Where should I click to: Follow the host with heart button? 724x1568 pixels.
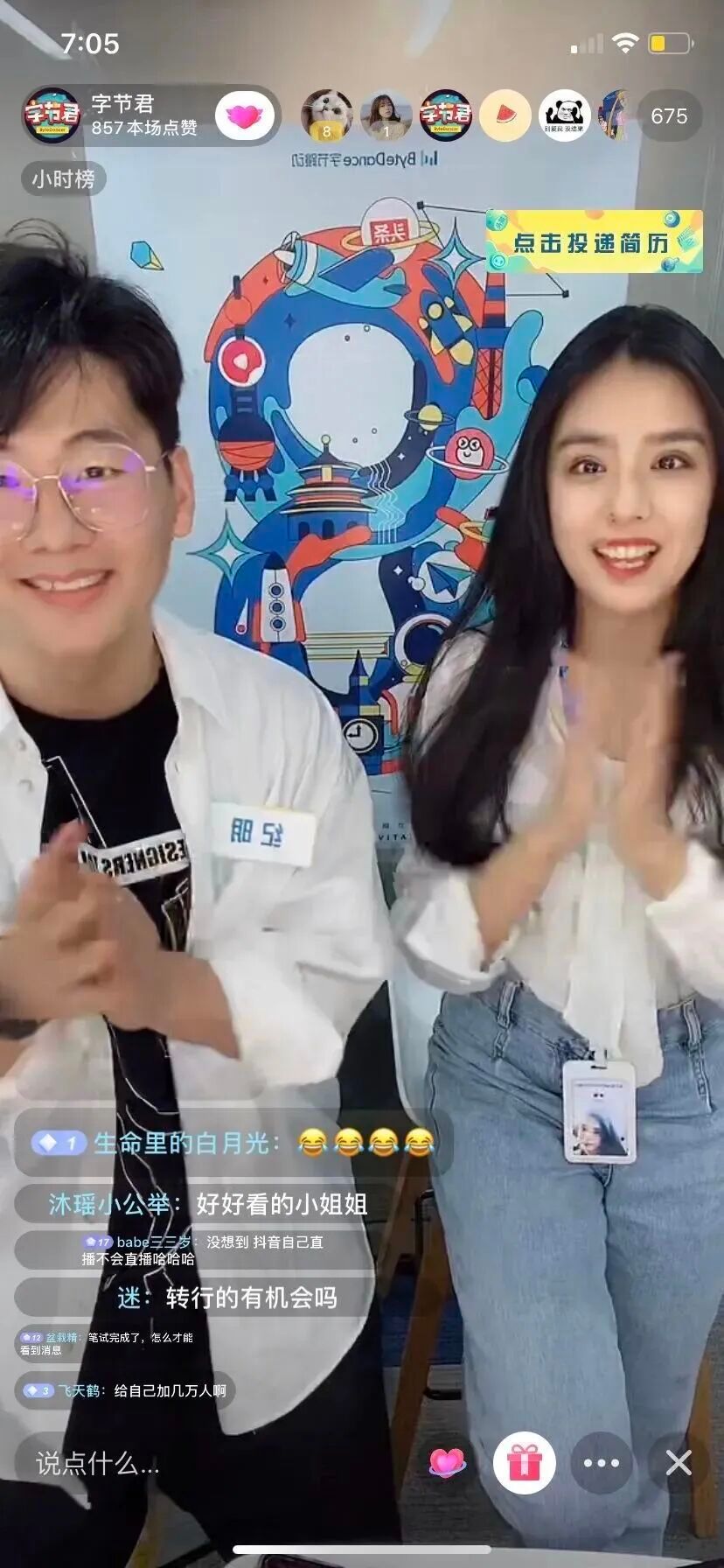pos(244,115)
